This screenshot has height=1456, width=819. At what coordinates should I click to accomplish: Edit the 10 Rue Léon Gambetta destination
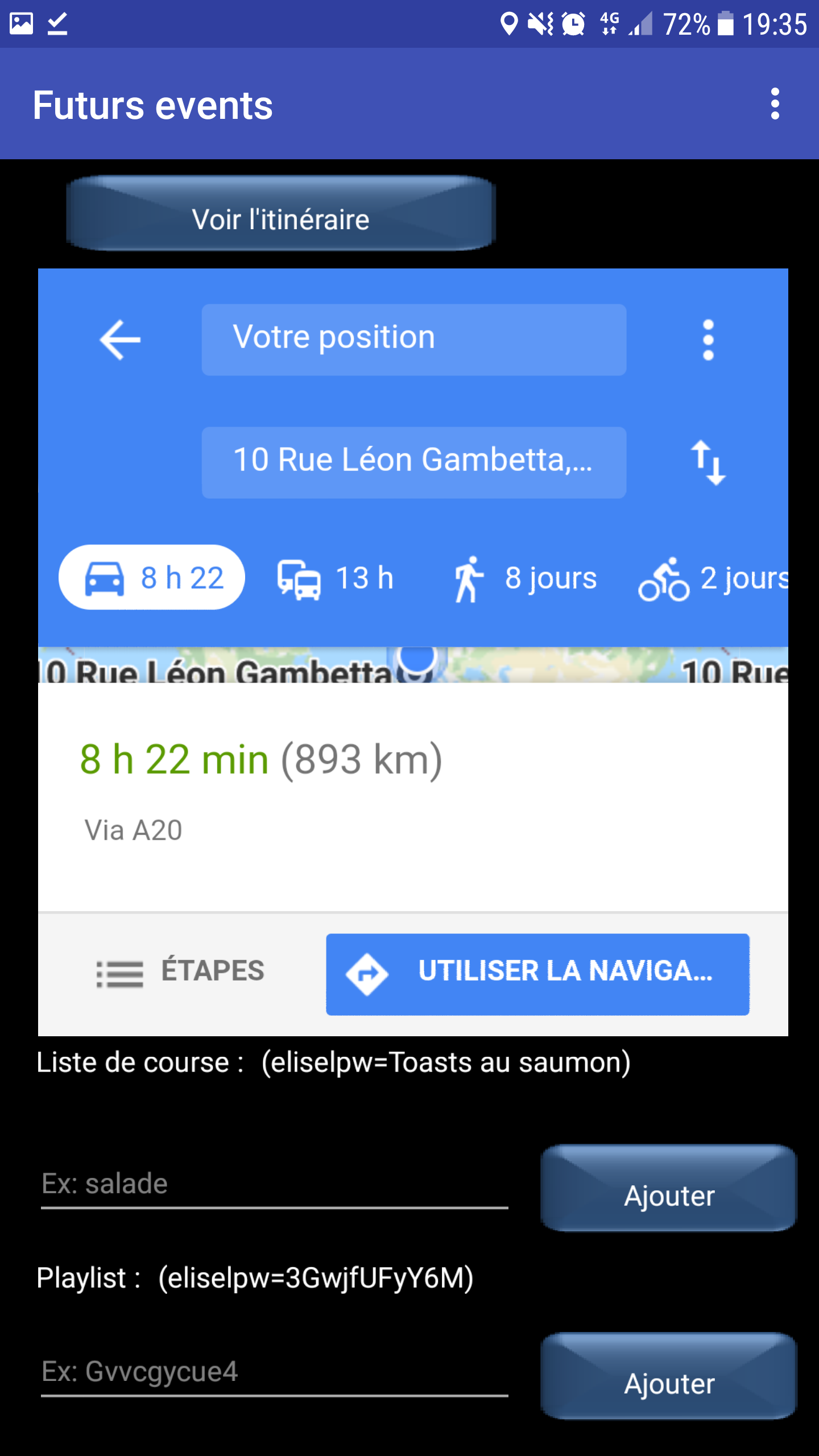414,462
